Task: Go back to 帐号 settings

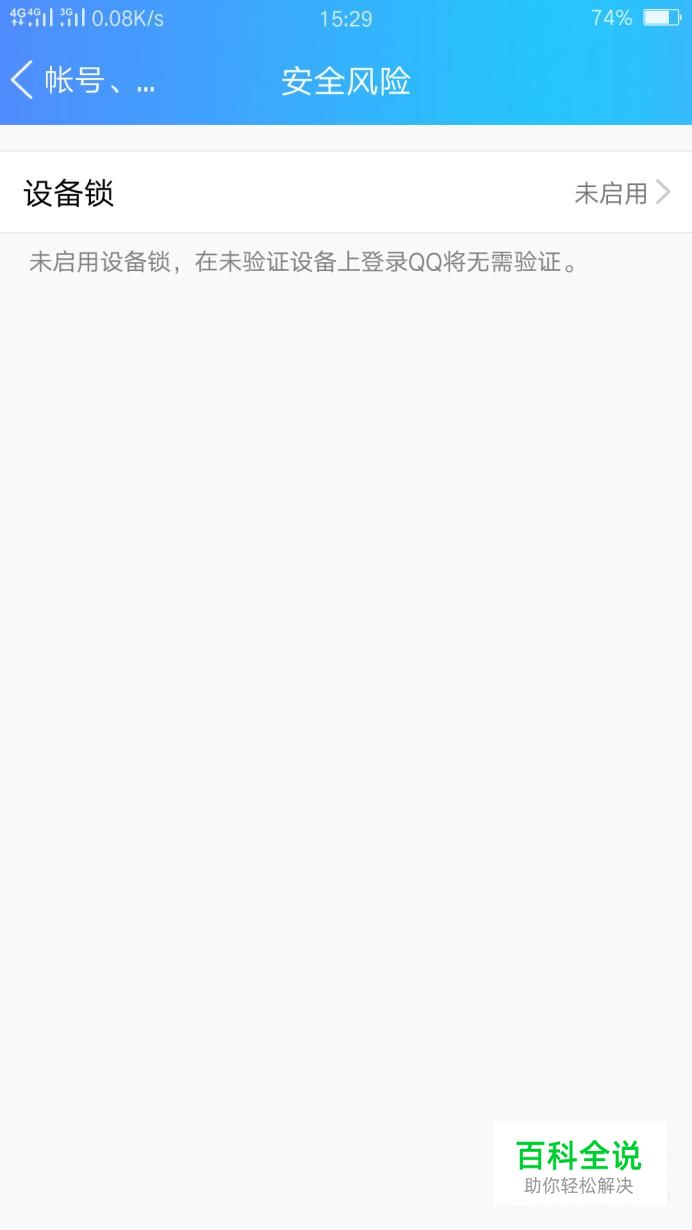Action: pyautogui.click(x=83, y=80)
